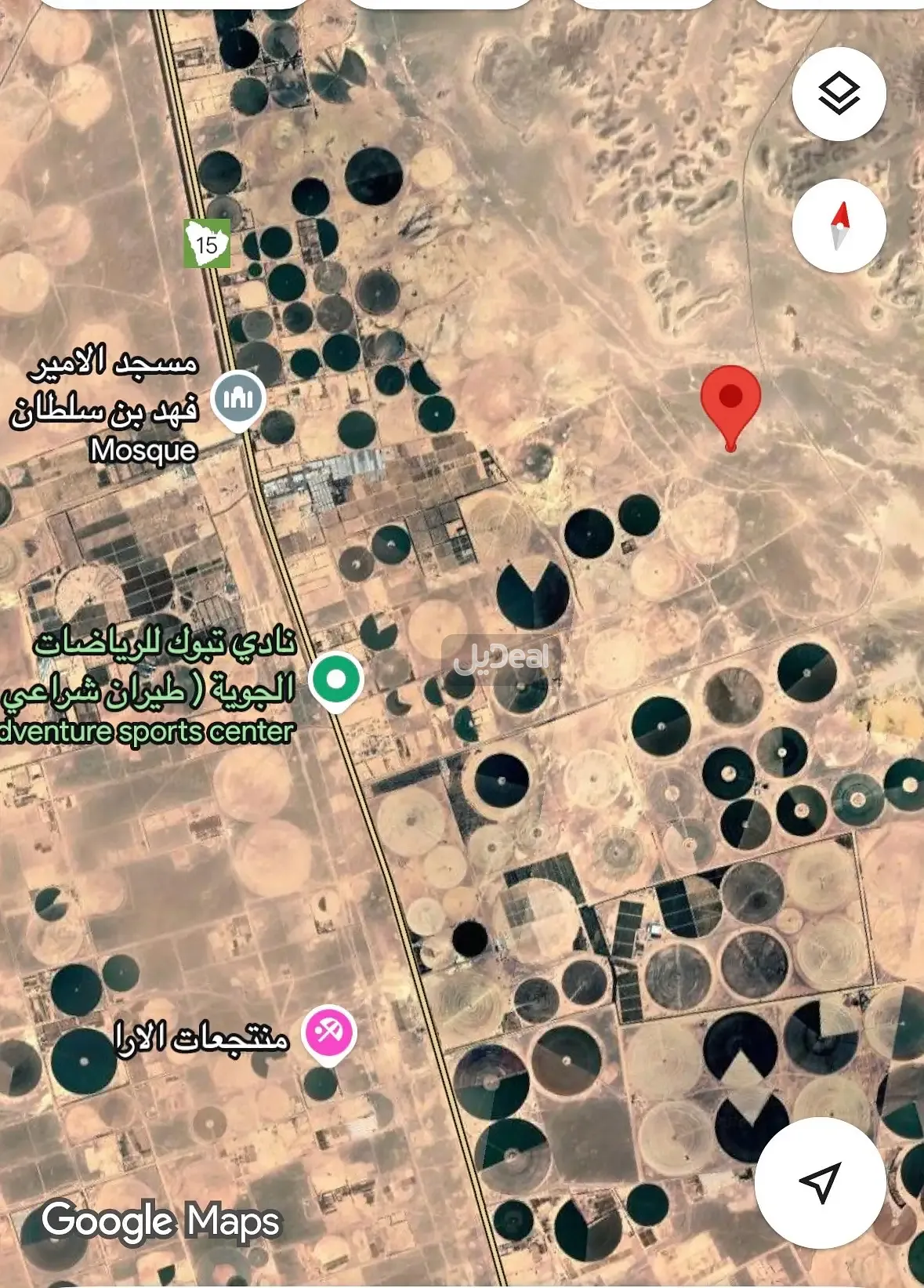Open the Mosque place marker
This screenshot has height=1288, width=924.
pyautogui.click(x=239, y=400)
